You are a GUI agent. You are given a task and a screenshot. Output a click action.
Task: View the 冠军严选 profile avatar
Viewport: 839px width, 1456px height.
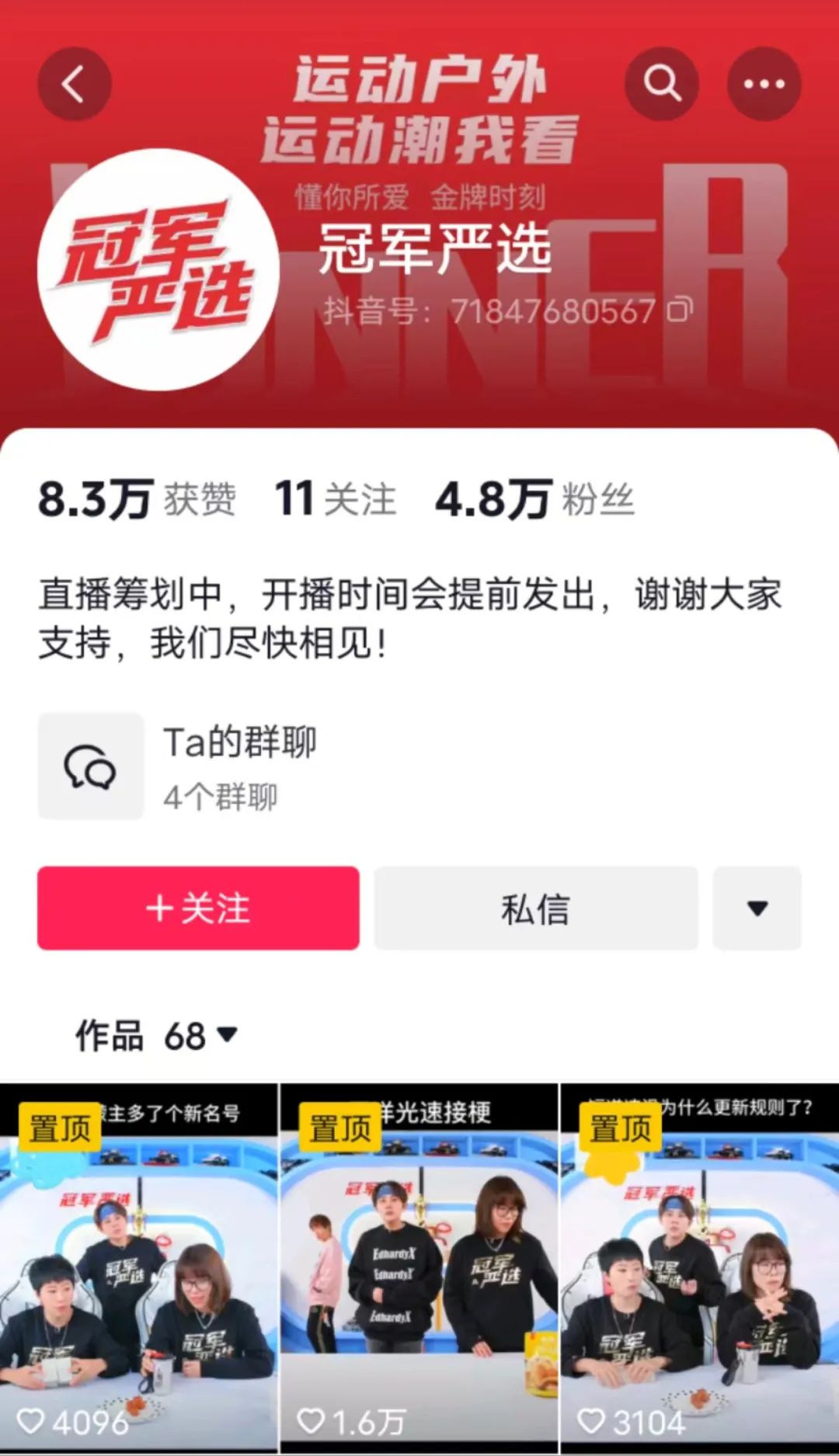pos(158,269)
